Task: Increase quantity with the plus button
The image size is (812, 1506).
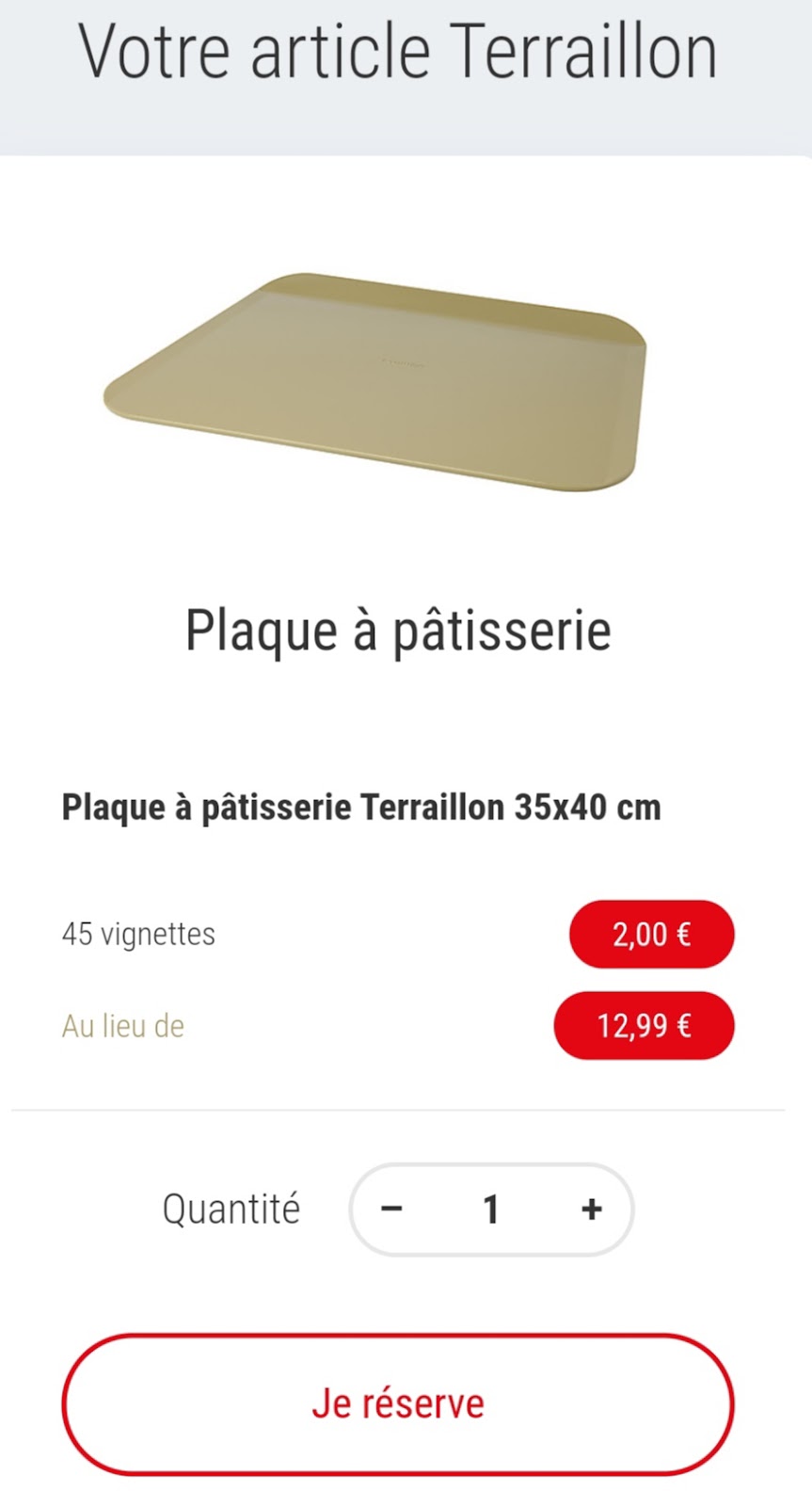Action: click(591, 1210)
